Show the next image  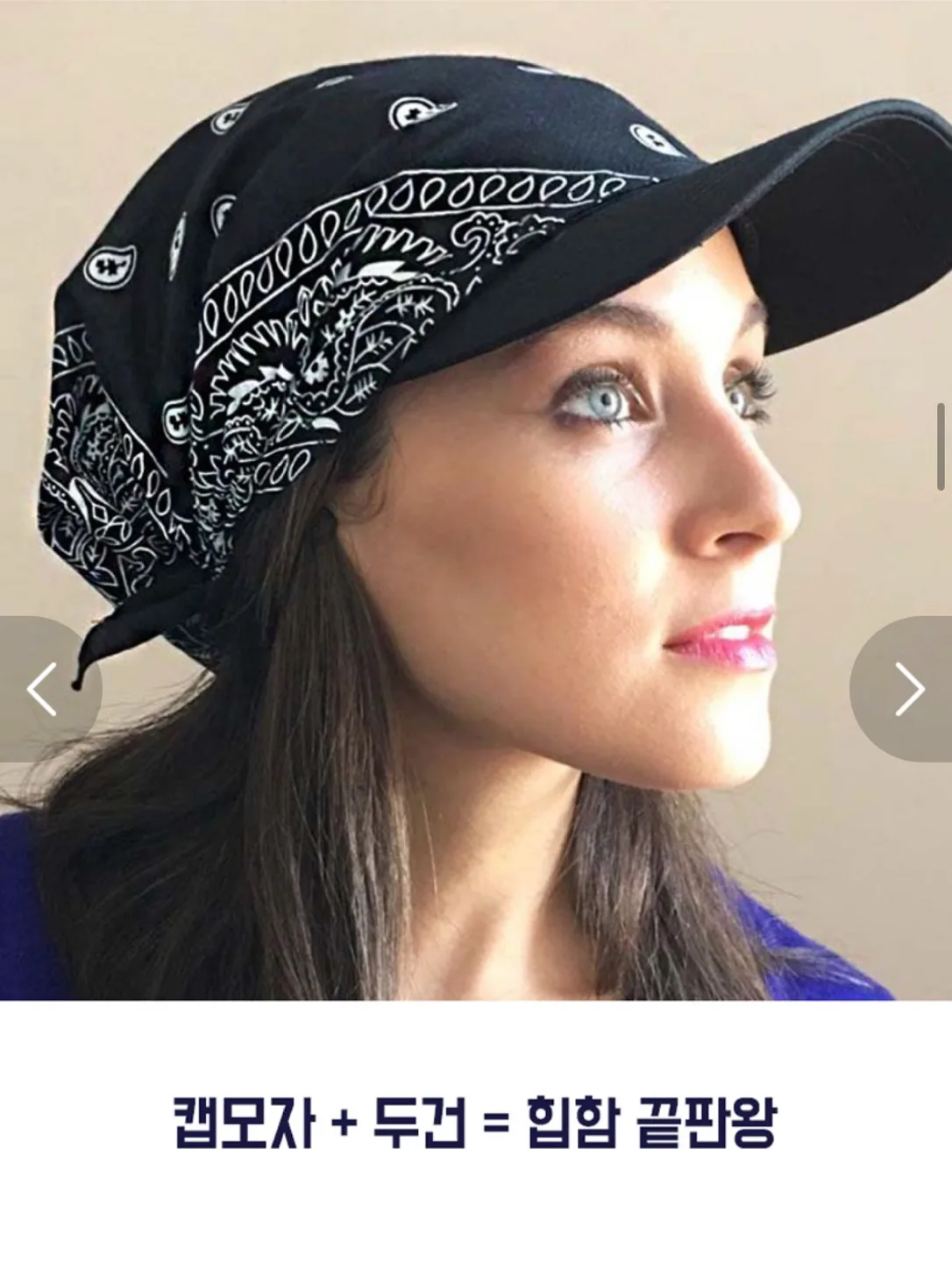(x=908, y=689)
